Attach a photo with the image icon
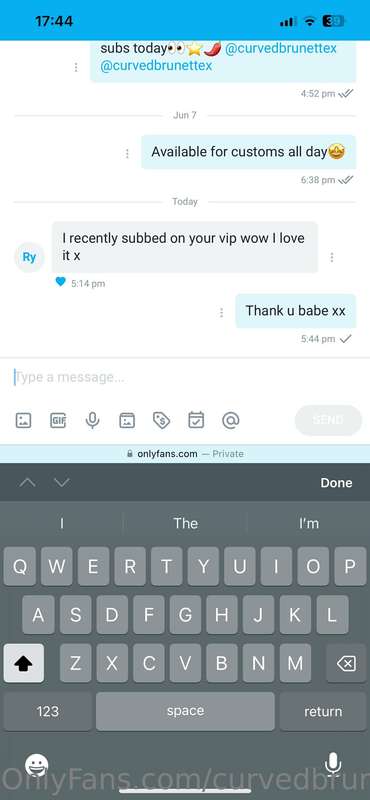370x800 pixels. click(x=23, y=420)
